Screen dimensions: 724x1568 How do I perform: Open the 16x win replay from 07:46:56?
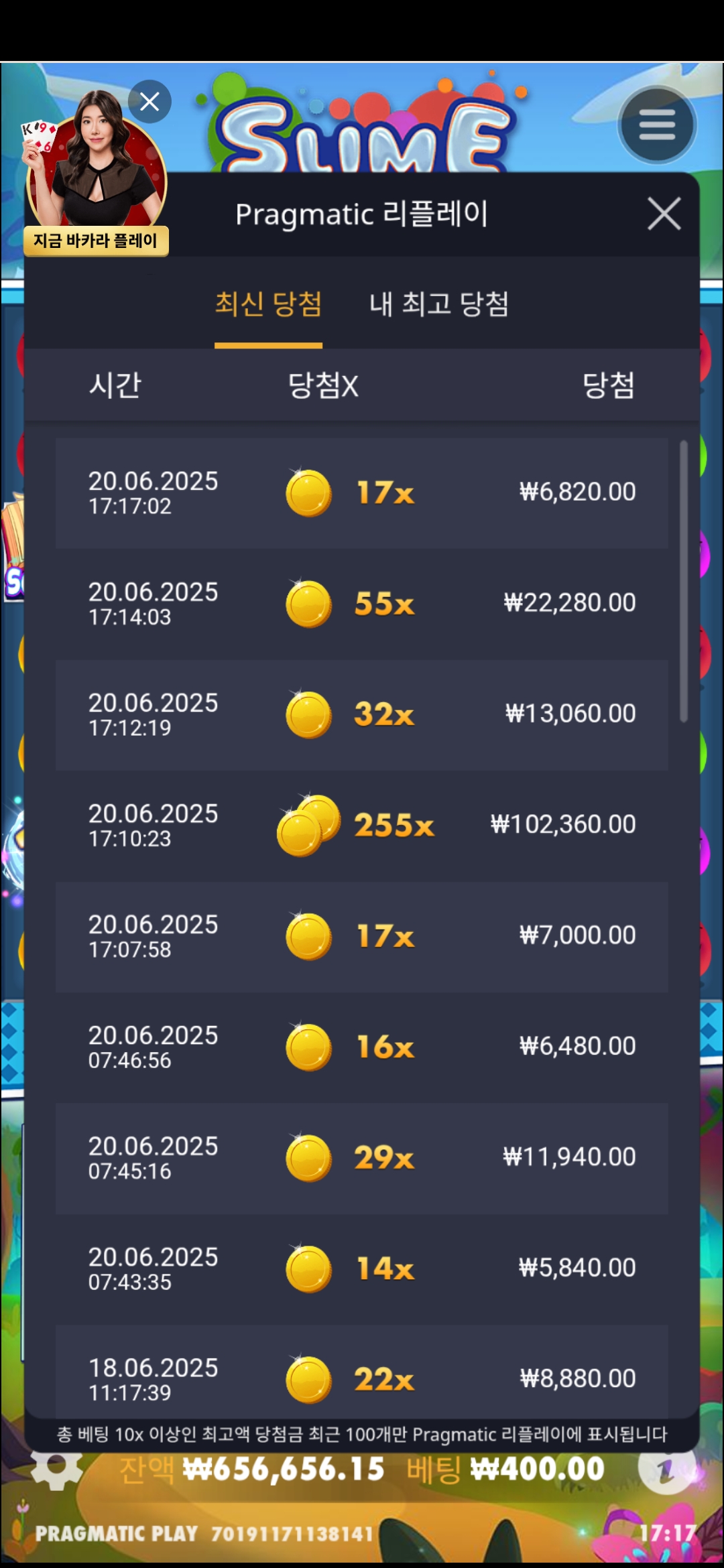[362, 1047]
